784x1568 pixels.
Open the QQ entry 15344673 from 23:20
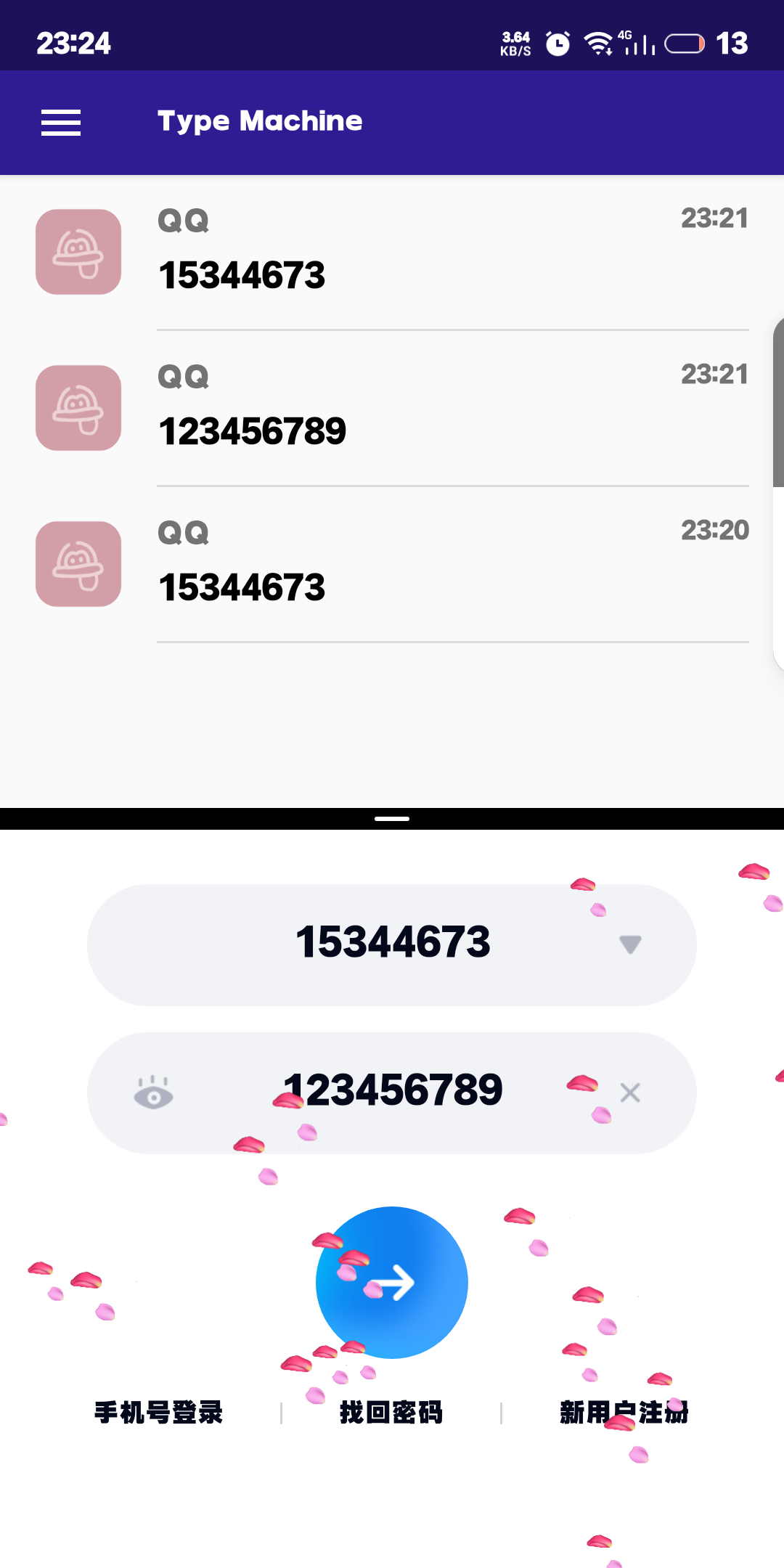(x=392, y=564)
